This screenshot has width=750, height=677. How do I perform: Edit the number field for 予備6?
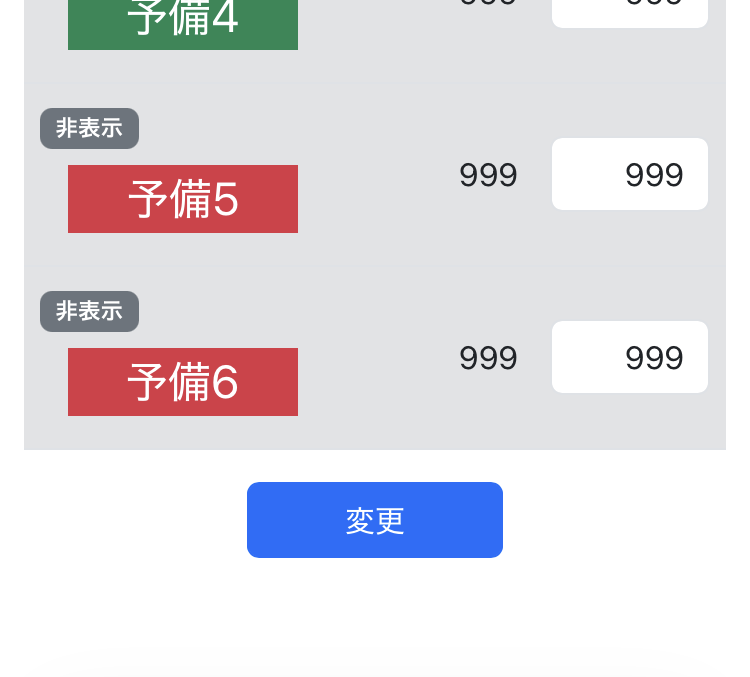coord(629,357)
